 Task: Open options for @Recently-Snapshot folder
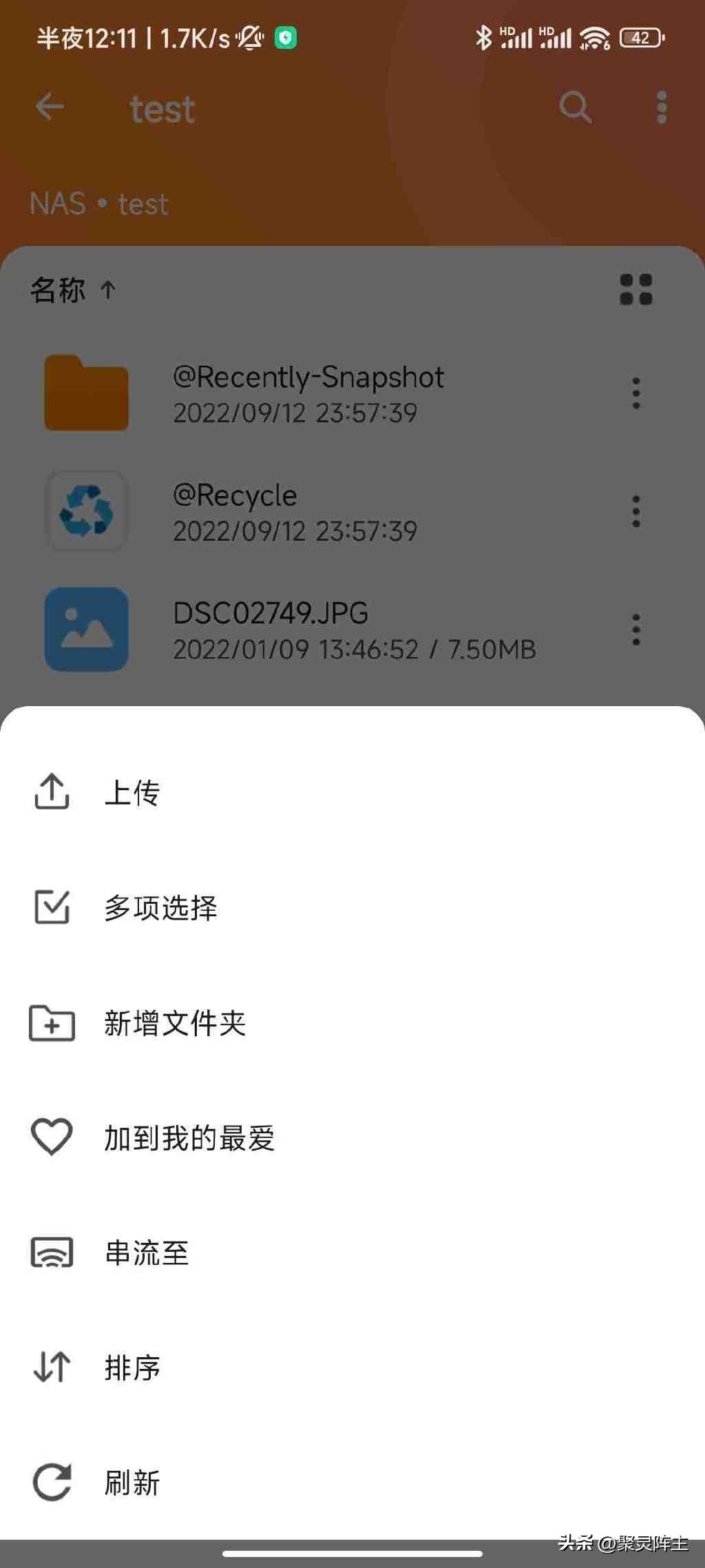point(634,393)
